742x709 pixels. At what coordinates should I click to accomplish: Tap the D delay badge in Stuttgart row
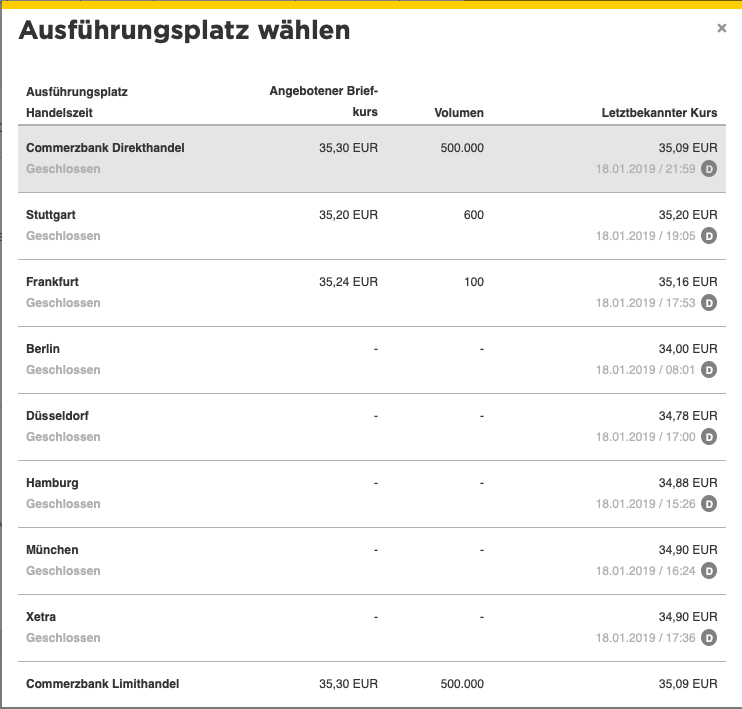[709, 236]
